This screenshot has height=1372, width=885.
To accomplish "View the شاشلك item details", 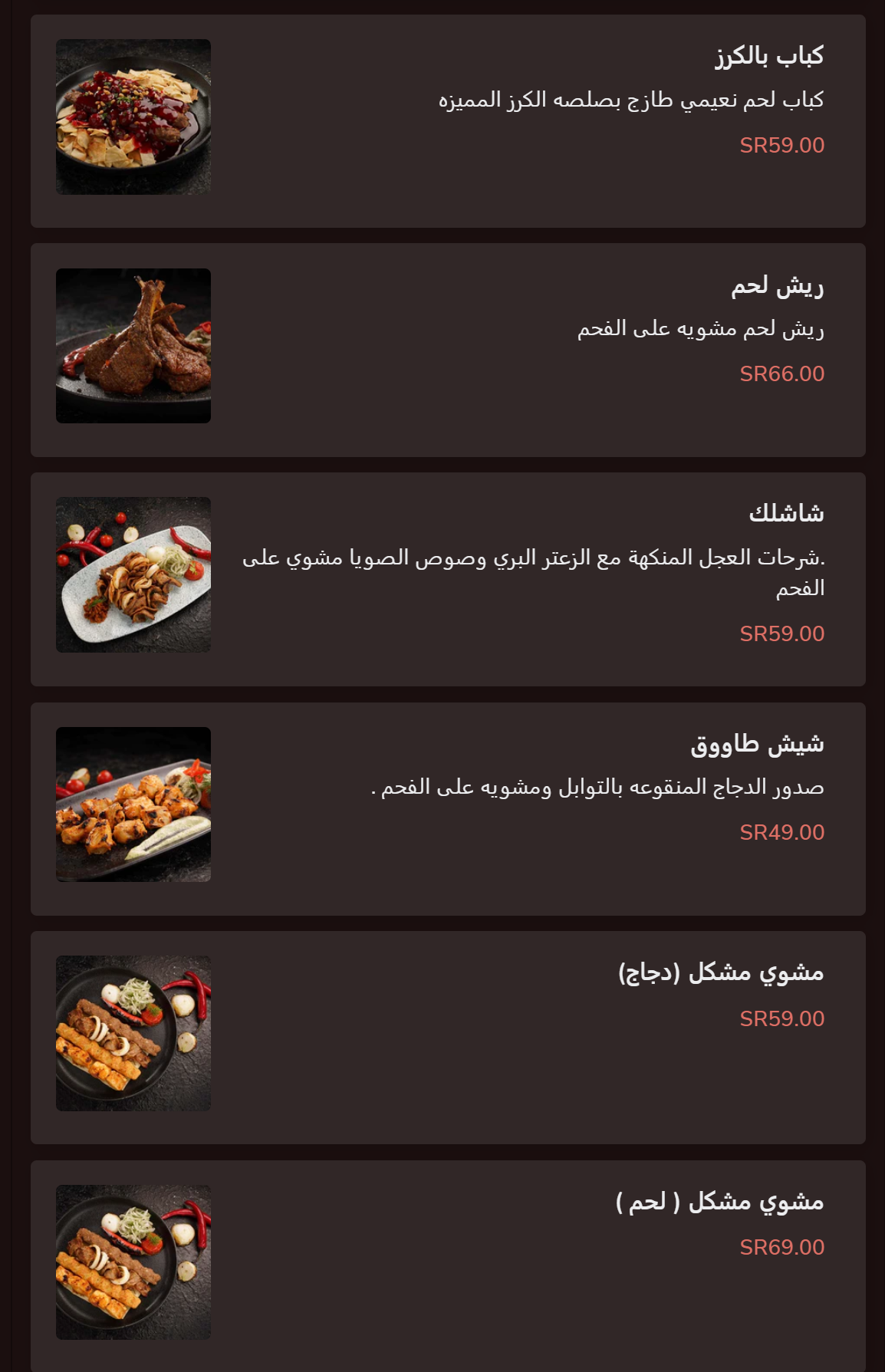I will pyautogui.click(x=448, y=579).
